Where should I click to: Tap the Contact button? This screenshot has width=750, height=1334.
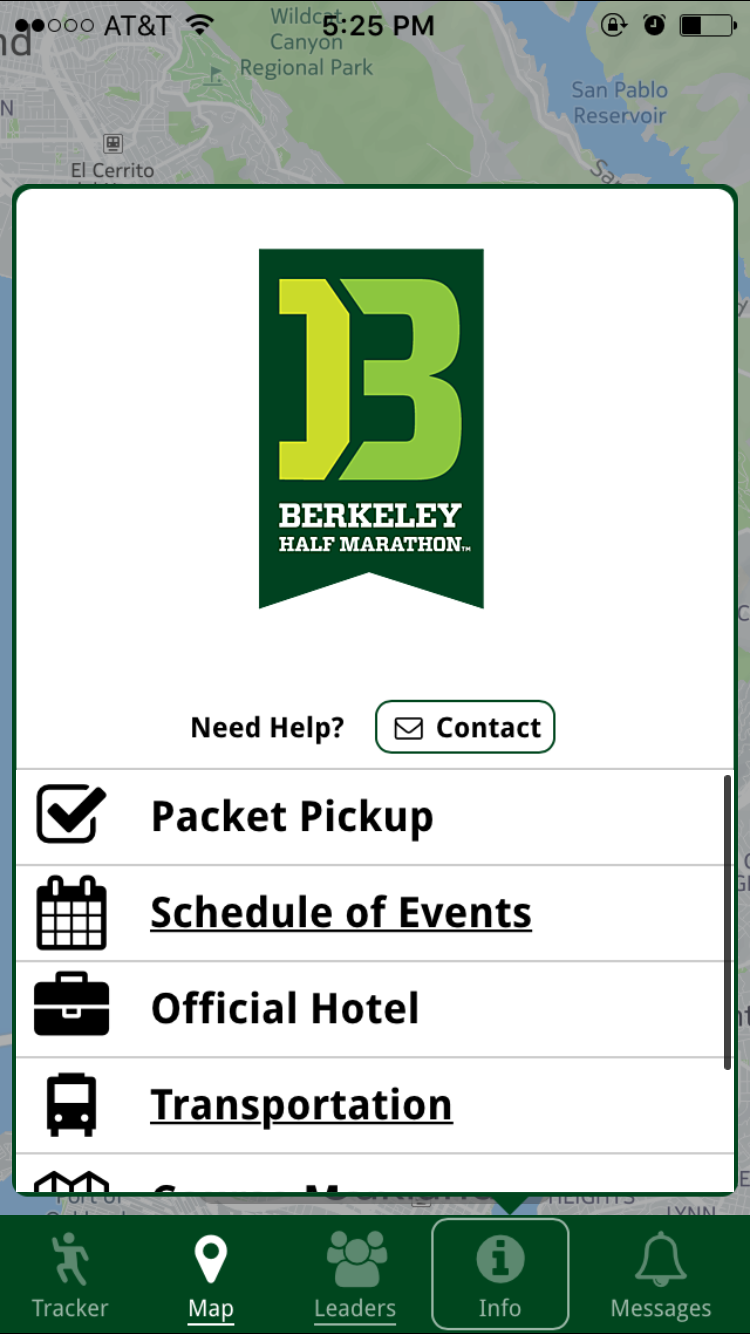tap(465, 727)
